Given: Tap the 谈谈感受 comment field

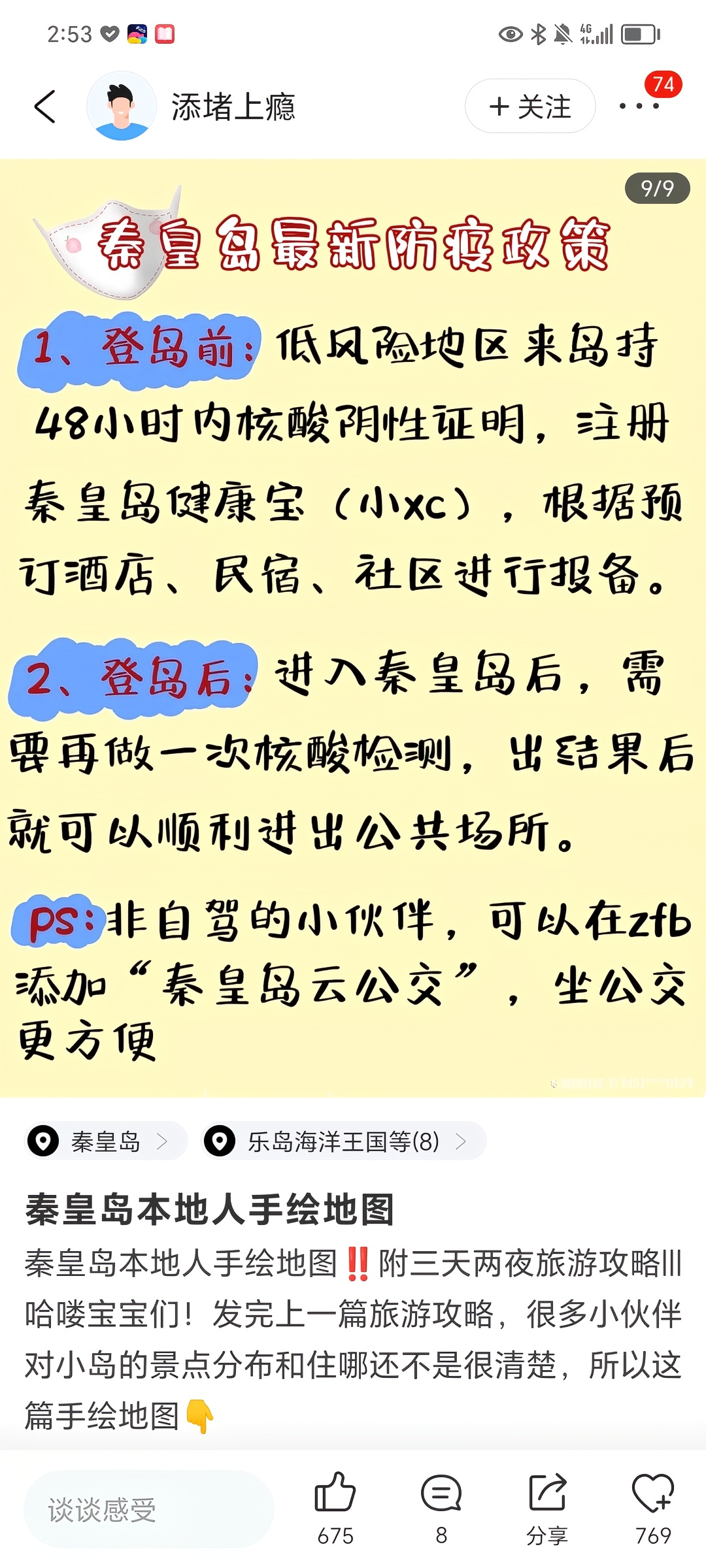Looking at the screenshot, I should pos(149,1510).
